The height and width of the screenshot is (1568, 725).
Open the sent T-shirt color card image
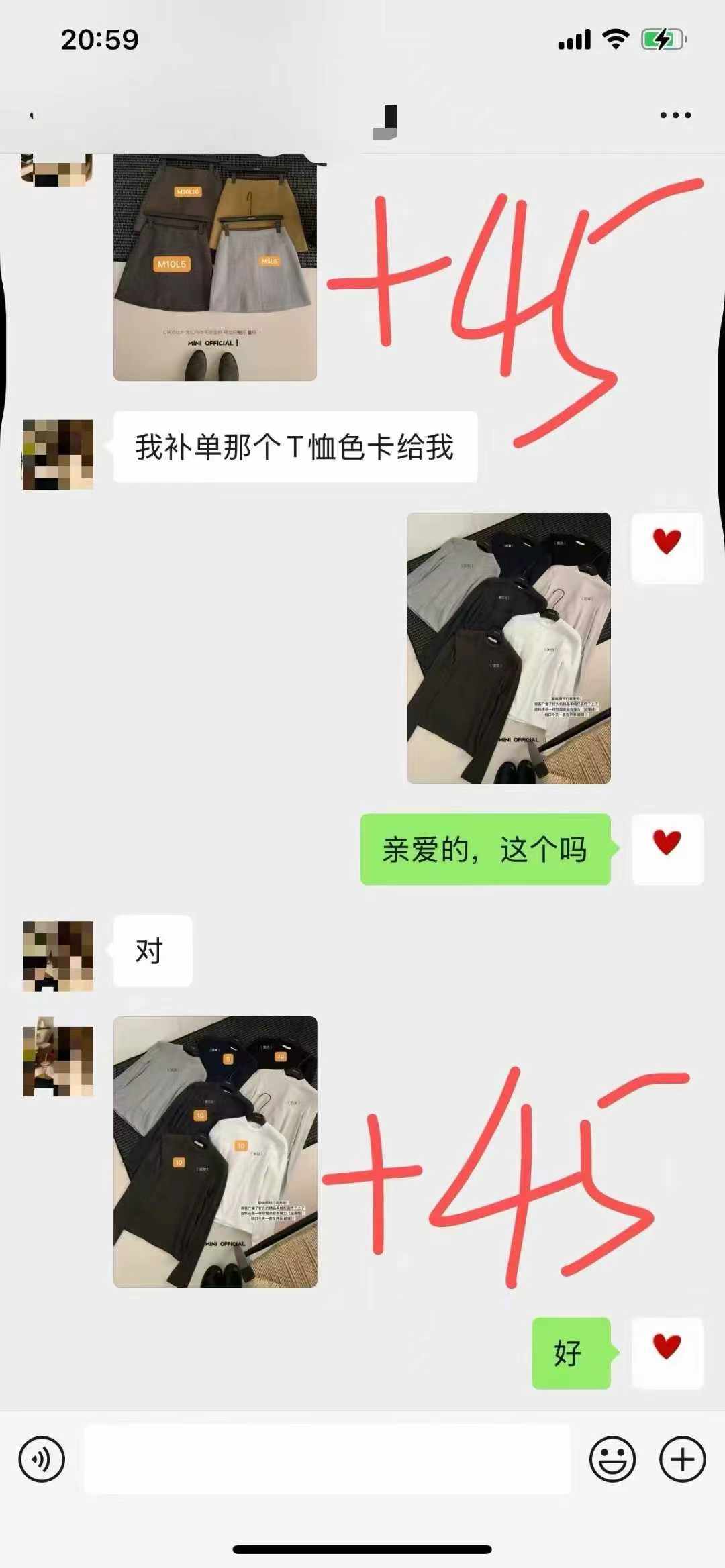509,647
